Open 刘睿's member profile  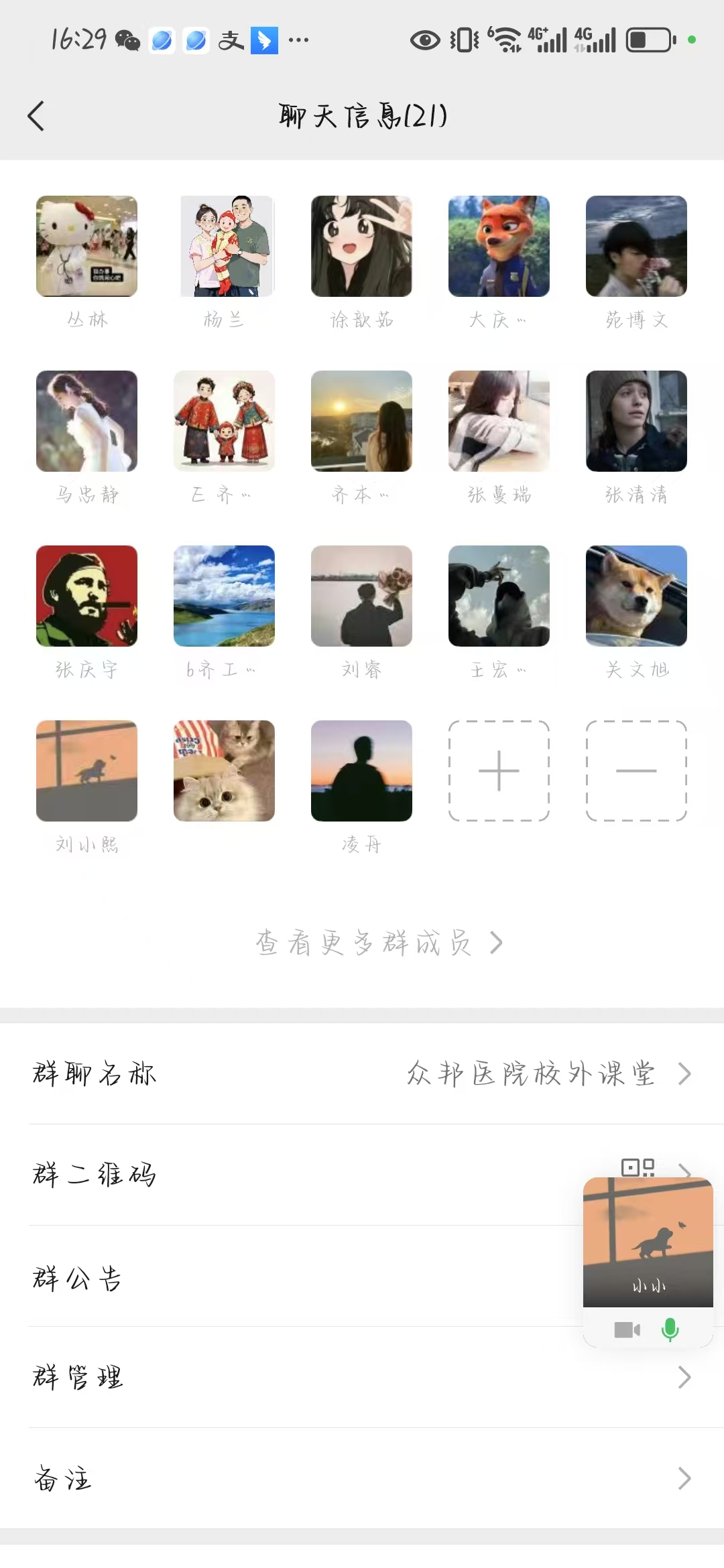click(x=361, y=596)
